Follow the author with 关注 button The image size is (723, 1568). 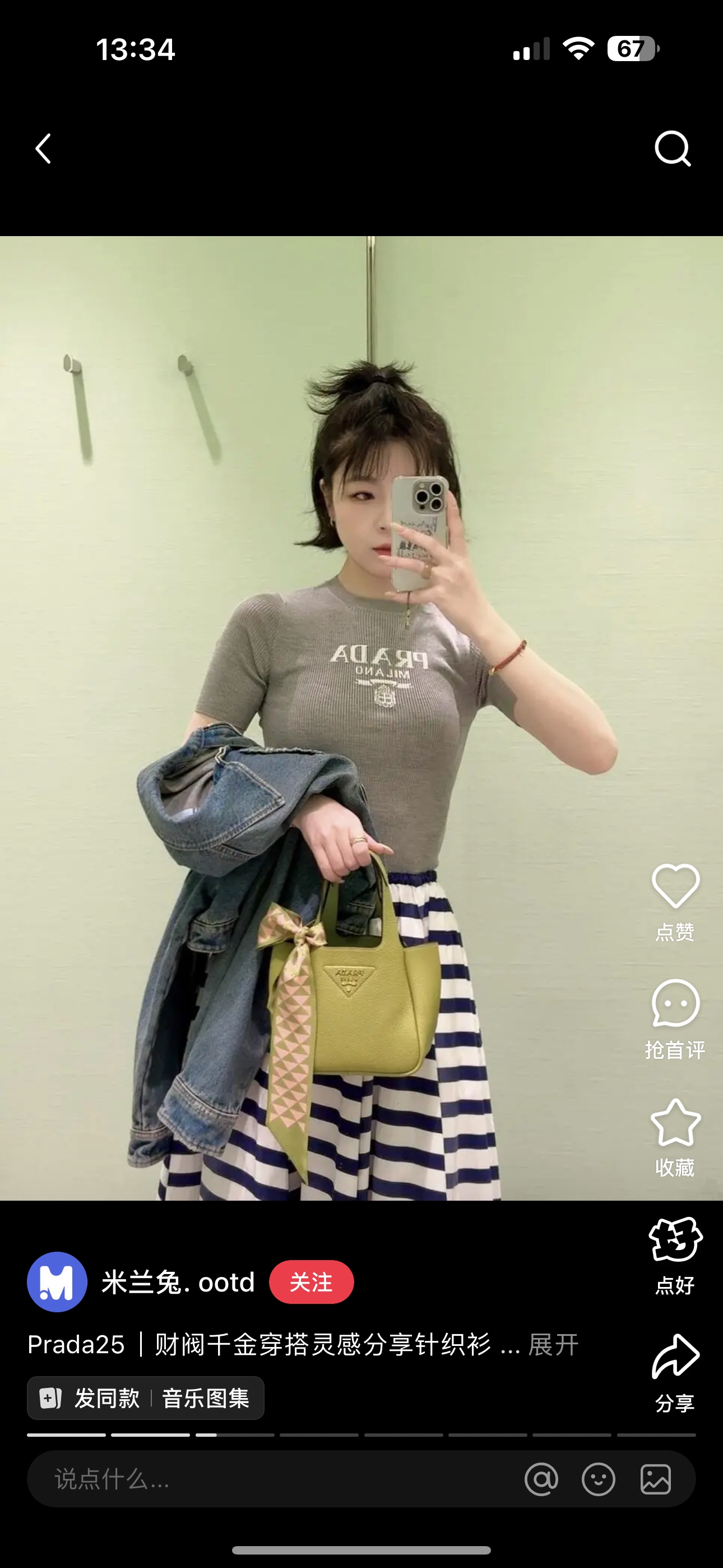point(311,1282)
